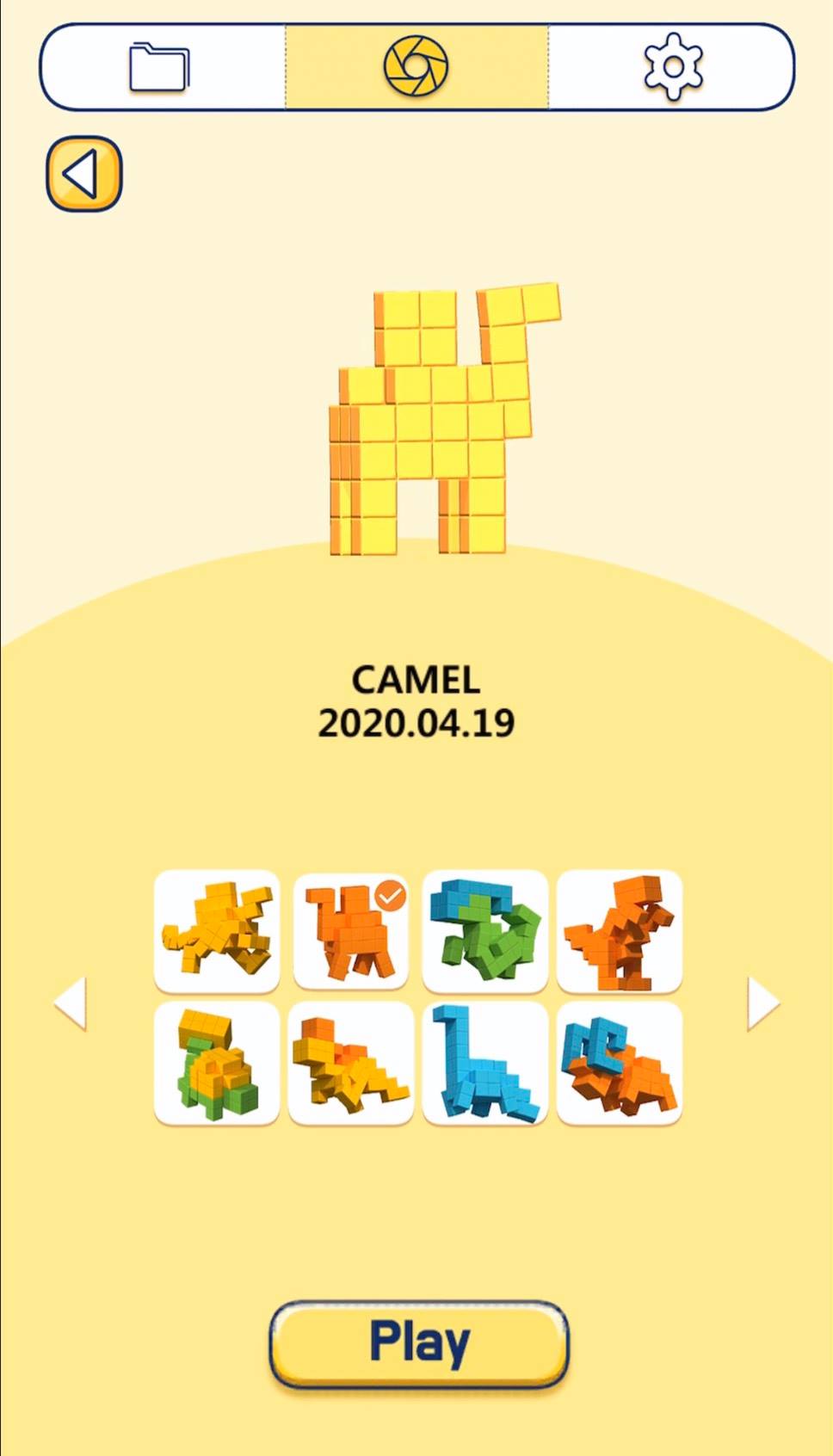Select the green and yellow turtle puzzle
Viewport: 833px width, 1456px height.
click(x=217, y=1063)
